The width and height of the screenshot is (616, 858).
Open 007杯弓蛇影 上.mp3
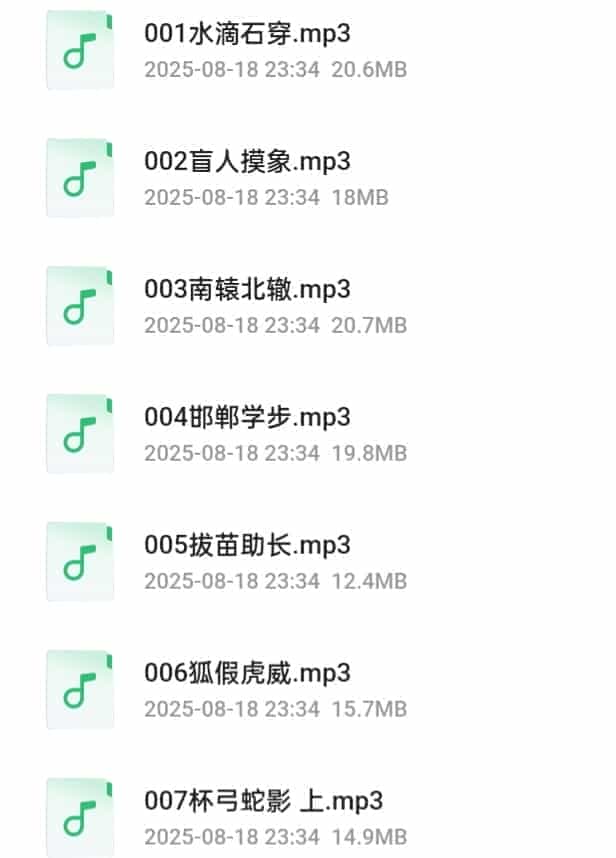tap(263, 801)
